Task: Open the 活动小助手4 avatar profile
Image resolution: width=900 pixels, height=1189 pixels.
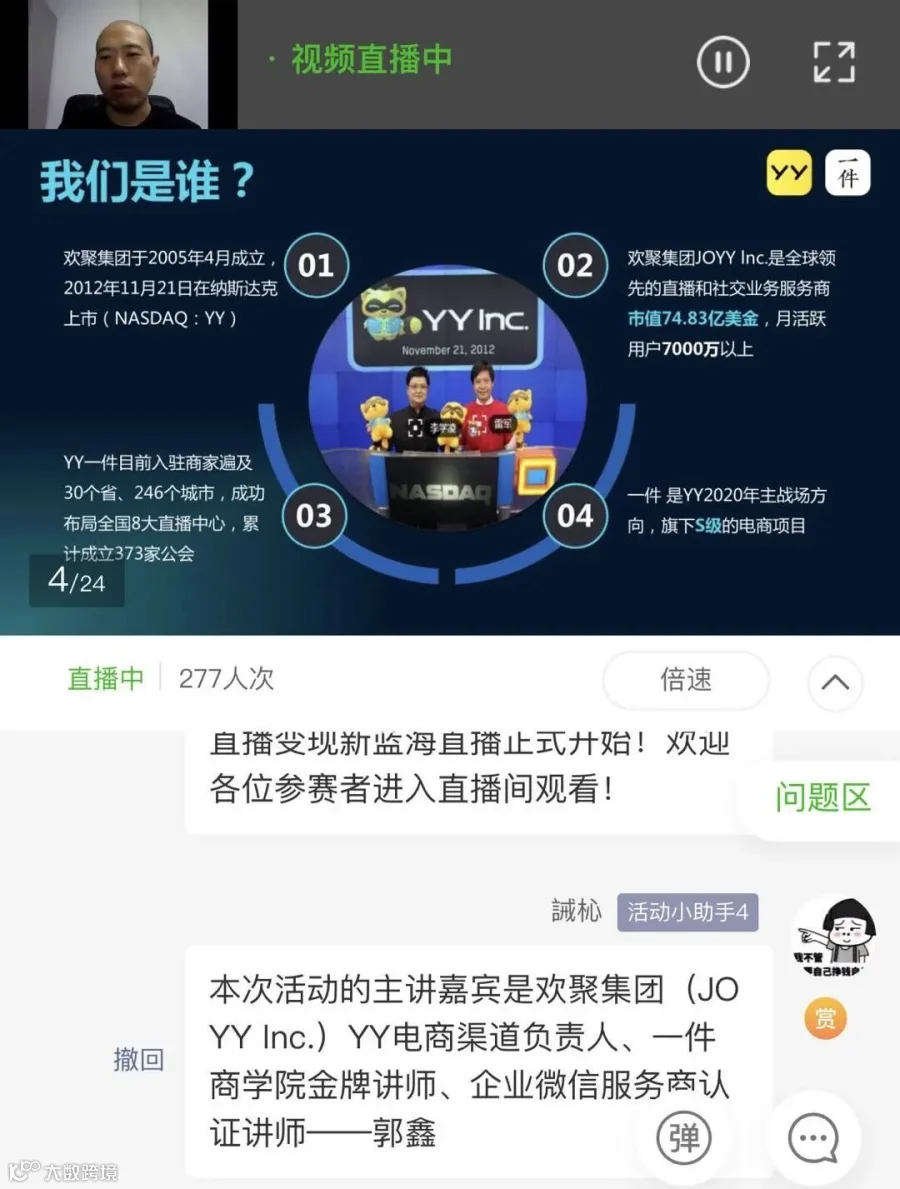Action: 834,937
